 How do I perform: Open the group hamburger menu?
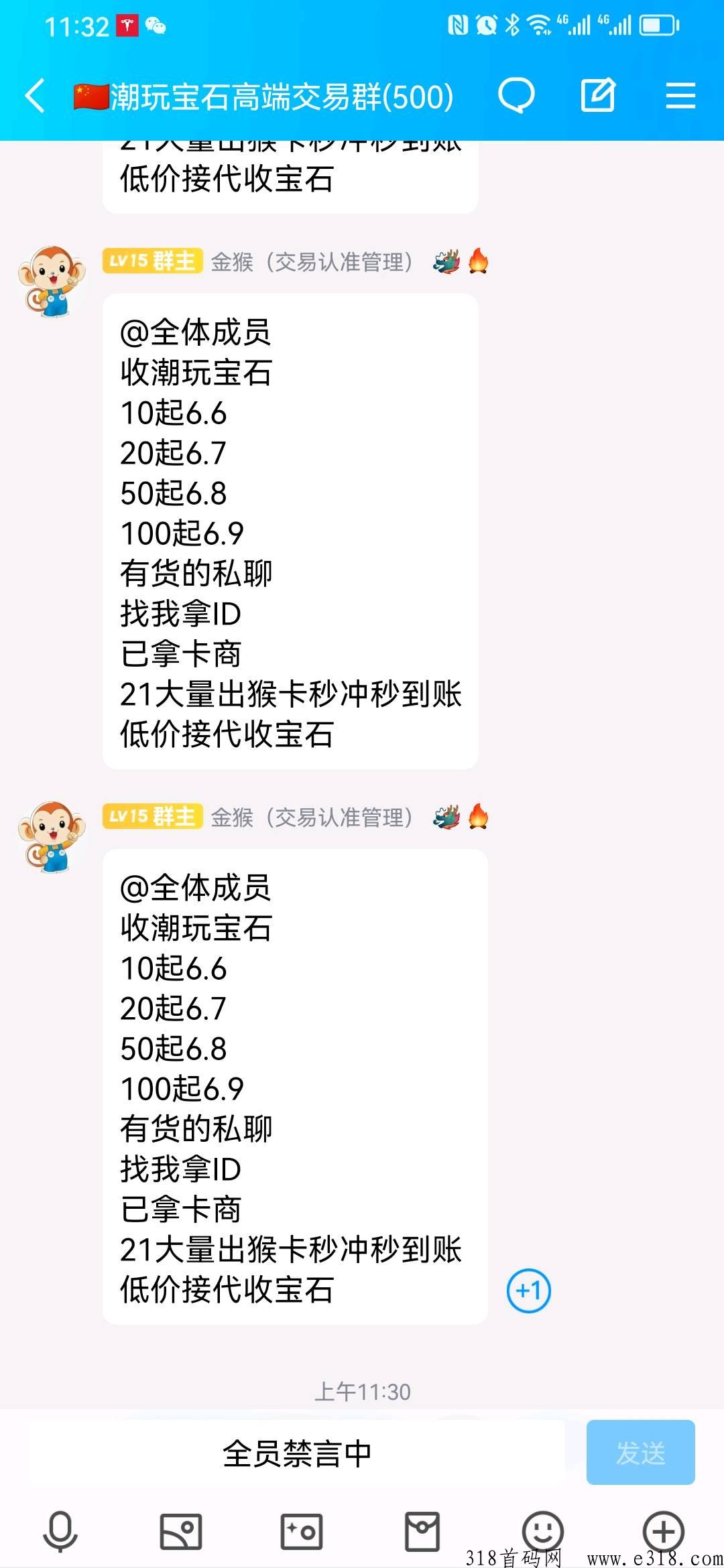(680, 95)
